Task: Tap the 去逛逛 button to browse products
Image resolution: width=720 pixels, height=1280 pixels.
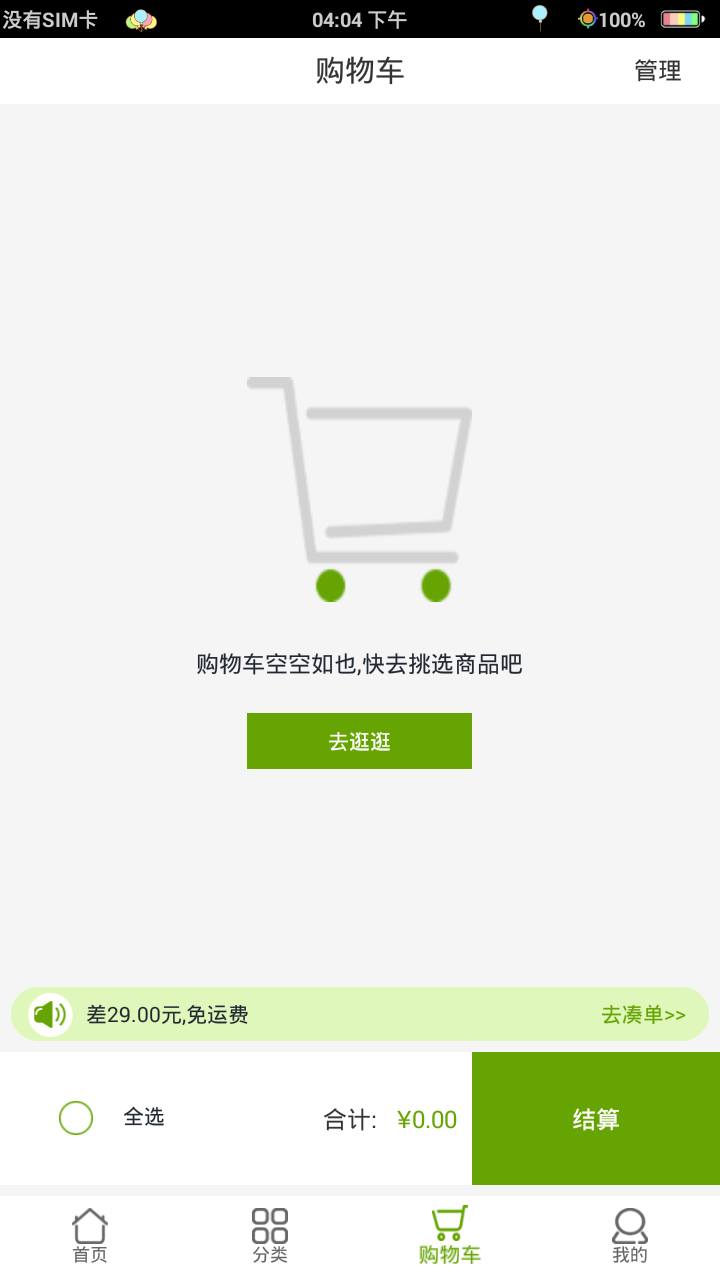Action: pos(359,741)
